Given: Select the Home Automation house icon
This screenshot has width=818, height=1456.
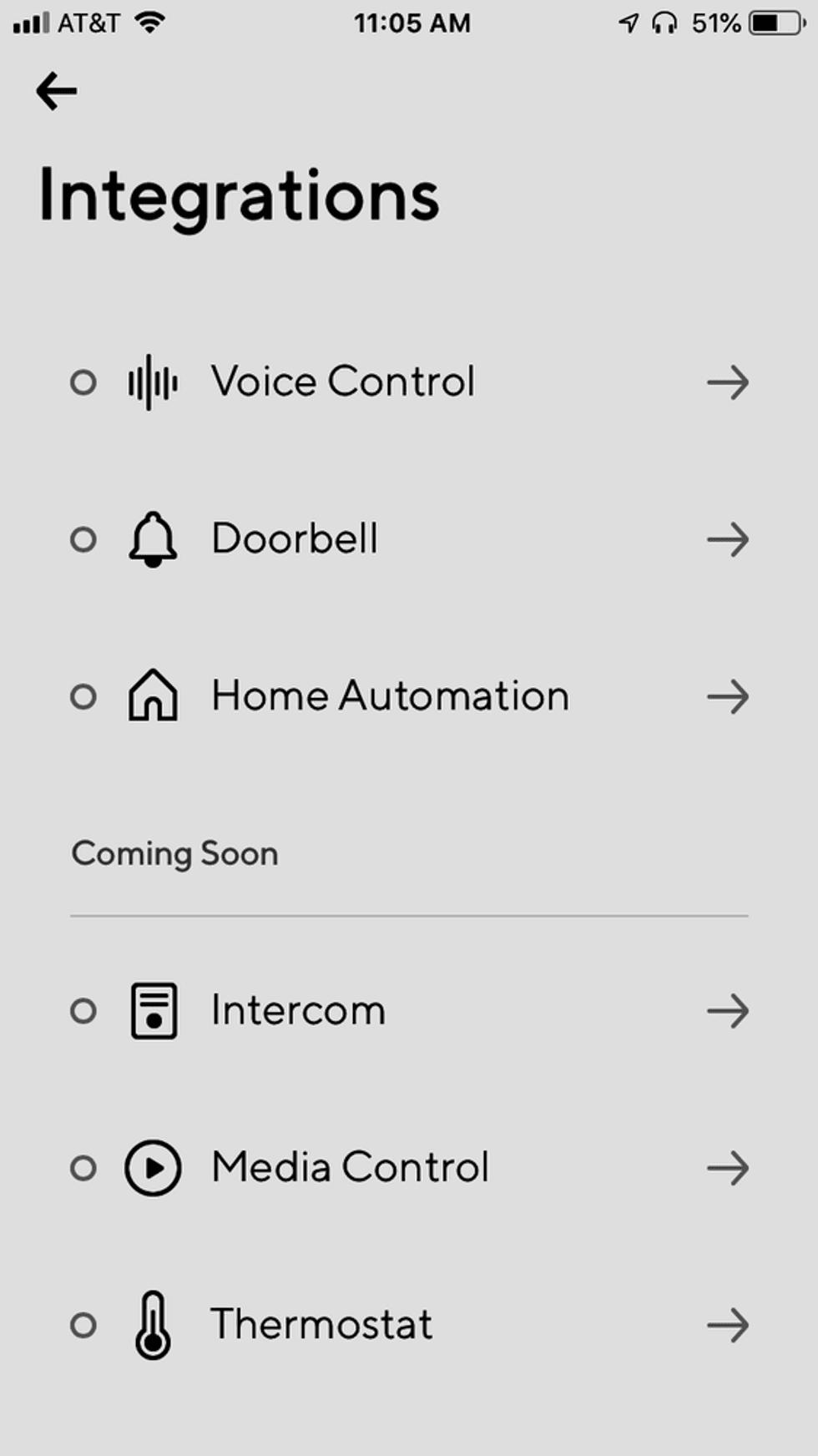Looking at the screenshot, I should click(153, 696).
